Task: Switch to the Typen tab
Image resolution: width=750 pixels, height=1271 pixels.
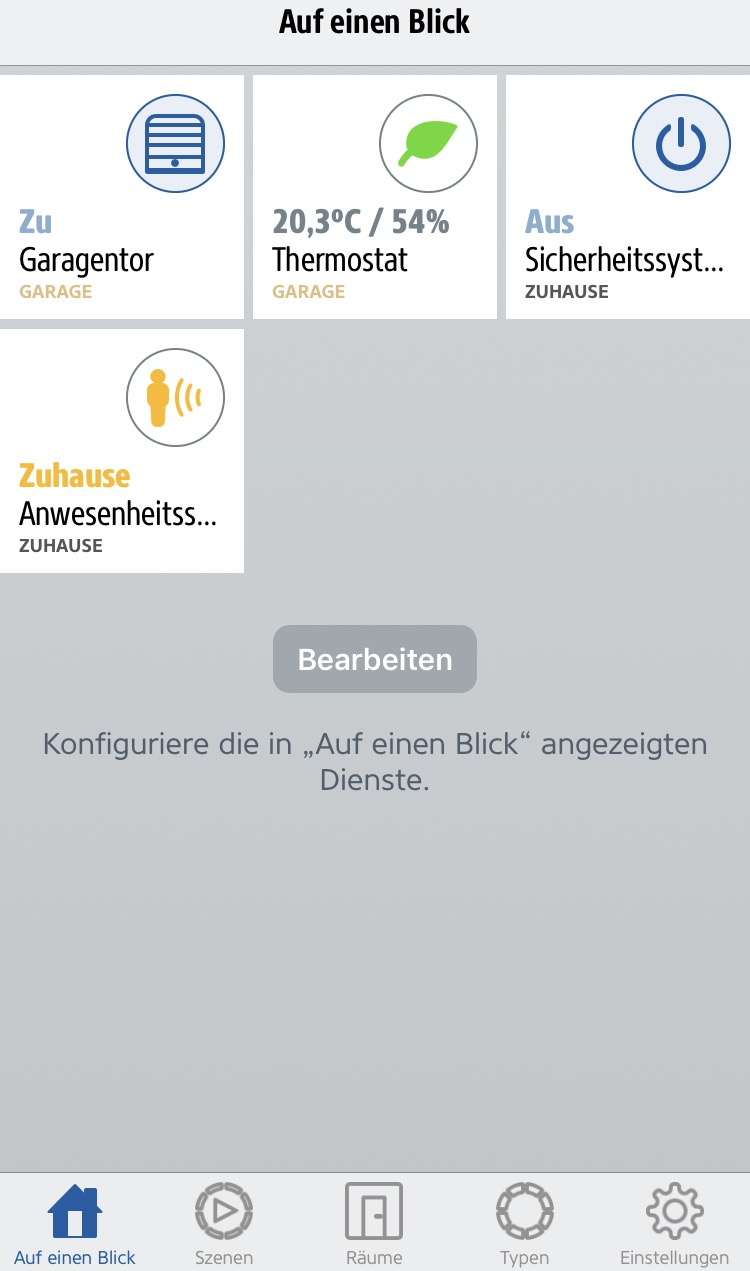Action: 524,1223
